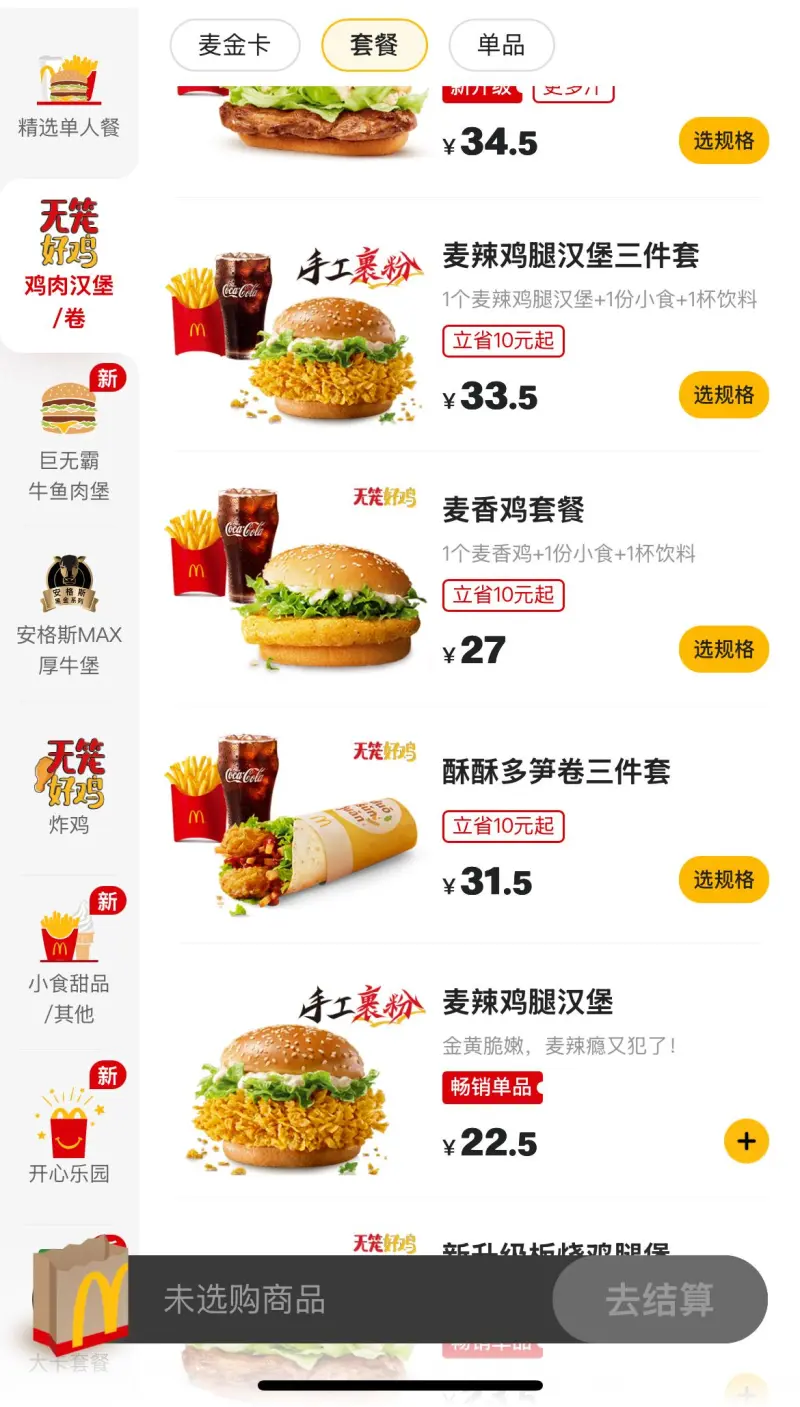Go to 安格斯MAX 厚牛堡 category

pyautogui.click(x=69, y=614)
